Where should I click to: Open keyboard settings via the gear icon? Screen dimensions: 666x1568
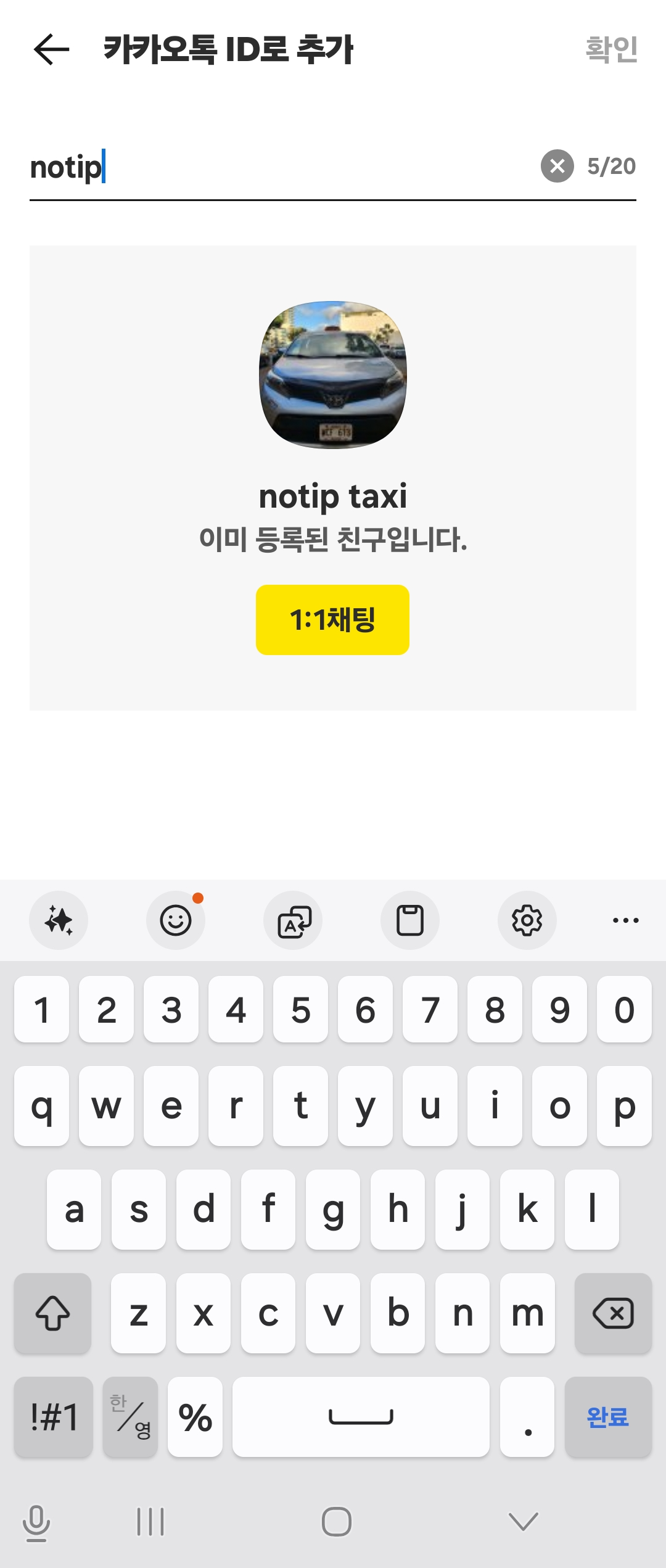click(x=527, y=920)
